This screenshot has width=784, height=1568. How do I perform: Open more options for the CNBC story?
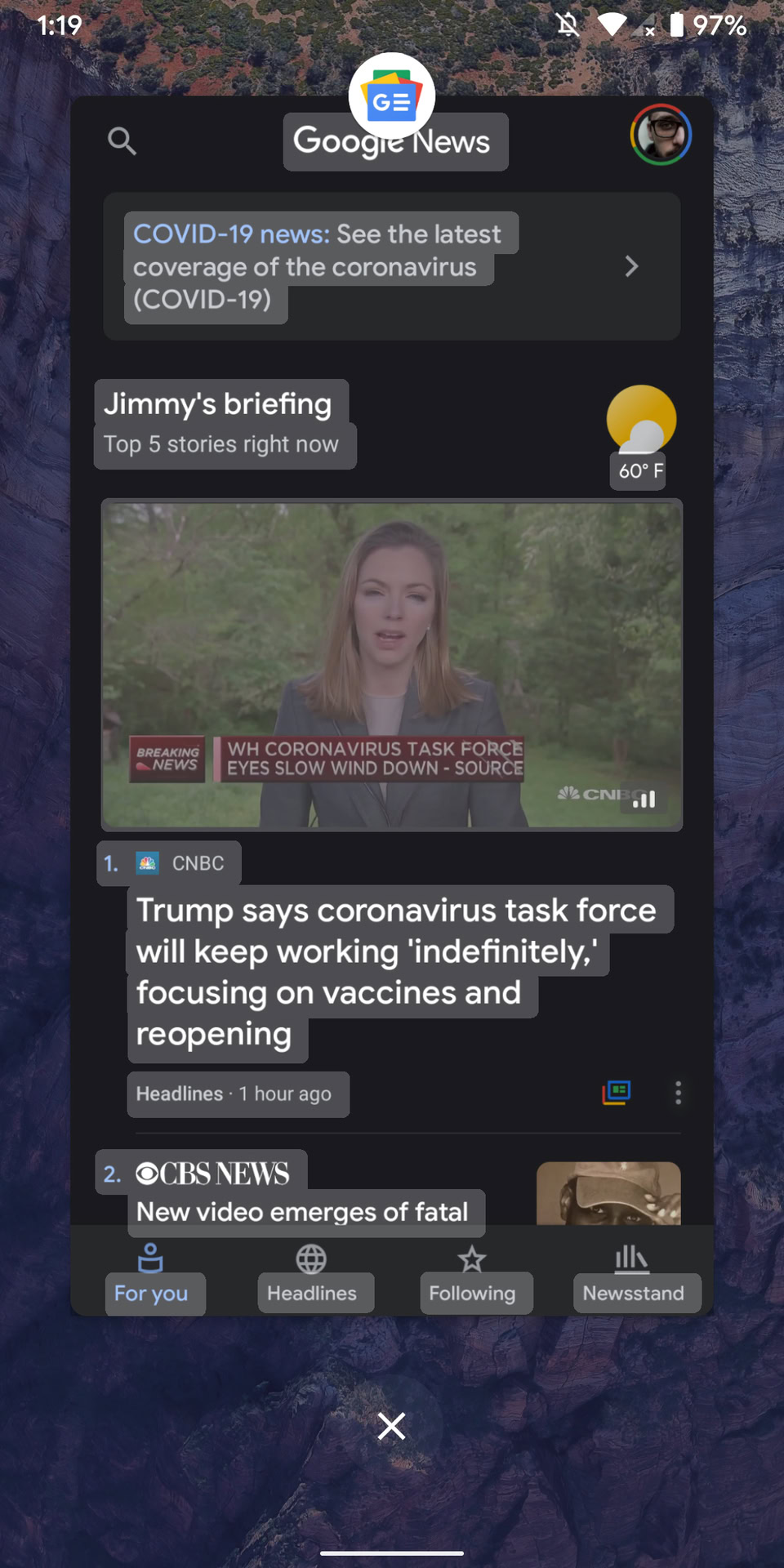pos(678,1093)
